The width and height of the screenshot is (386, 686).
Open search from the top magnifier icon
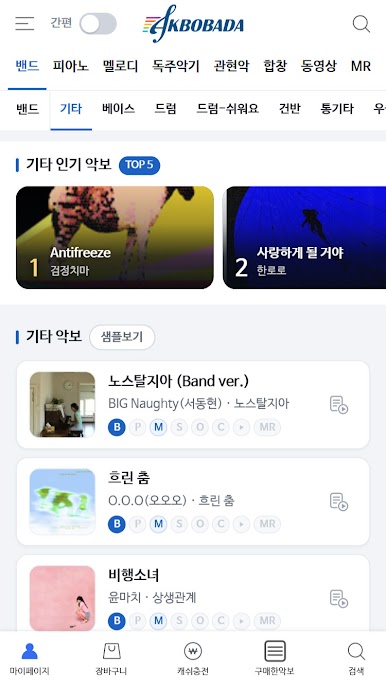pos(361,24)
